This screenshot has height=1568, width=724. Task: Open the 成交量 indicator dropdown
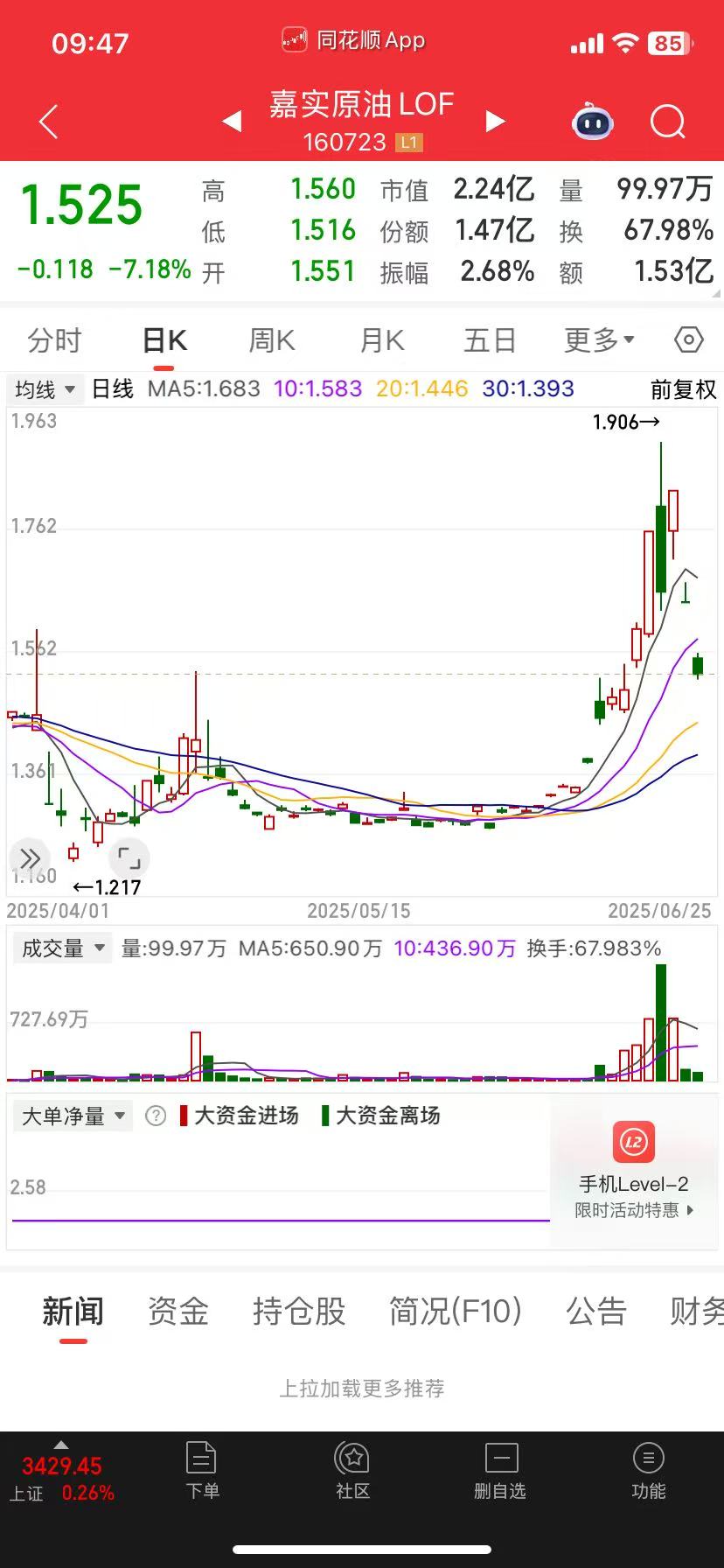[x=63, y=948]
